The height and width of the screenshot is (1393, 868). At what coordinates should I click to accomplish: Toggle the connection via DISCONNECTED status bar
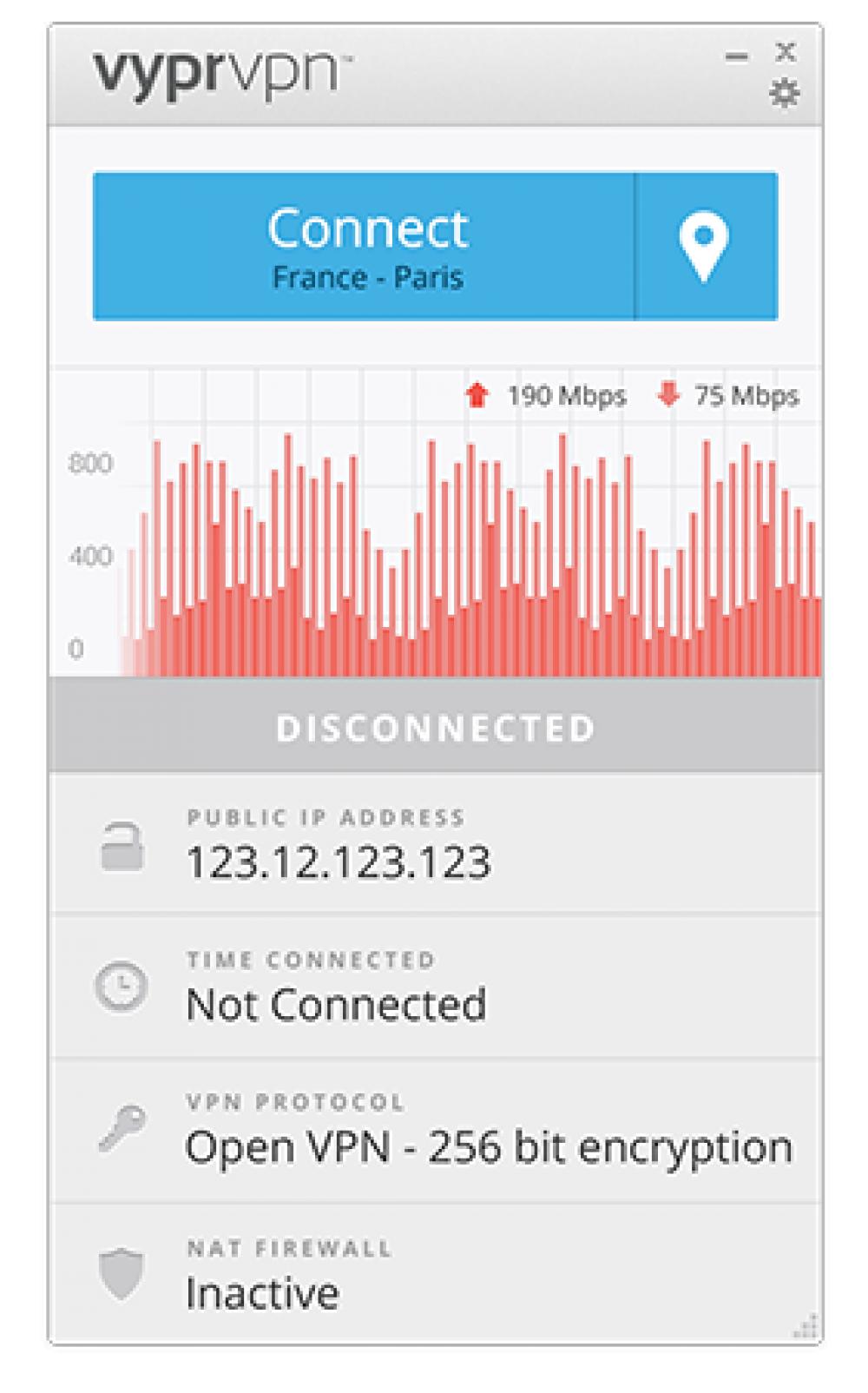(x=434, y=729)
